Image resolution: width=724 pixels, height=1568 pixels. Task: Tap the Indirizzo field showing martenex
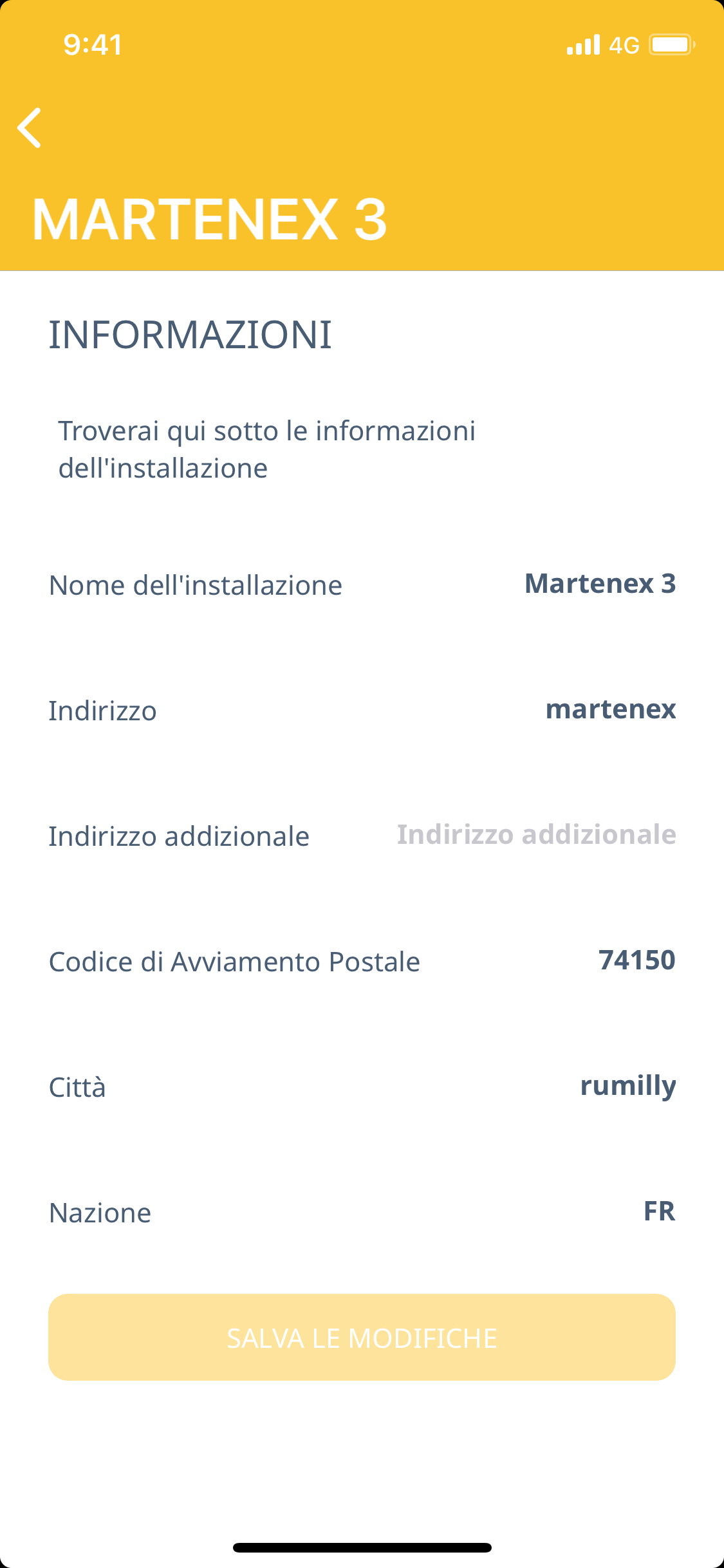point(610,709)
